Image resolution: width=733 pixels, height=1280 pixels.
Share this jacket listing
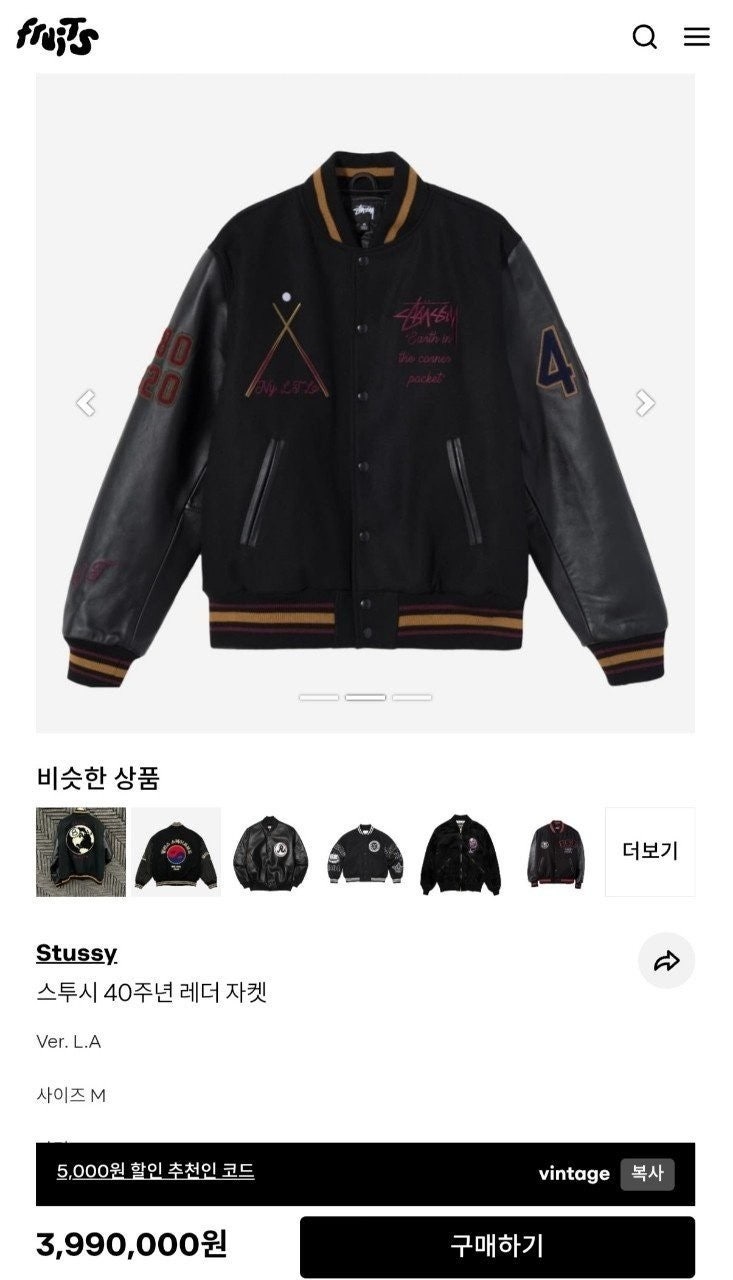666,961
